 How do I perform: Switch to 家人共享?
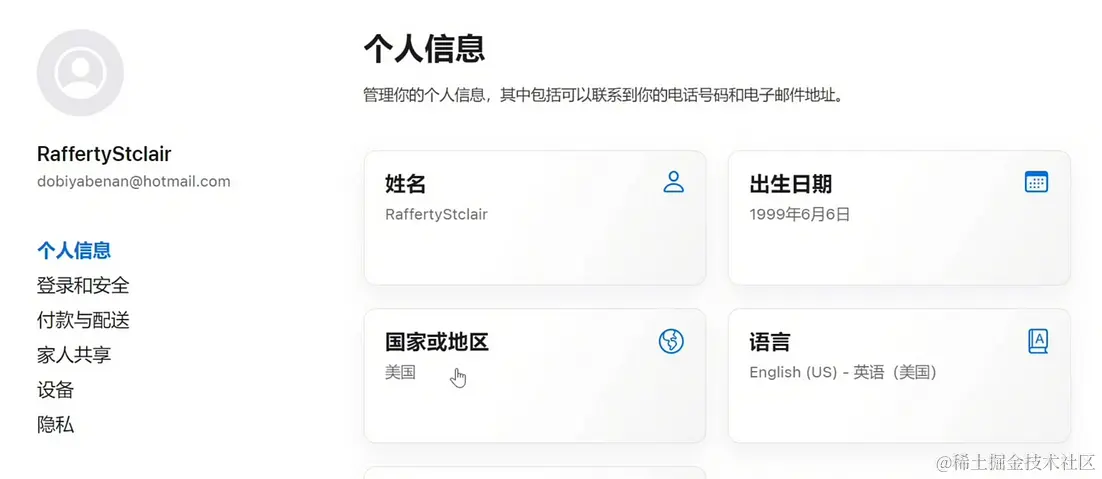pyautogui.click(x=74, y=355)
